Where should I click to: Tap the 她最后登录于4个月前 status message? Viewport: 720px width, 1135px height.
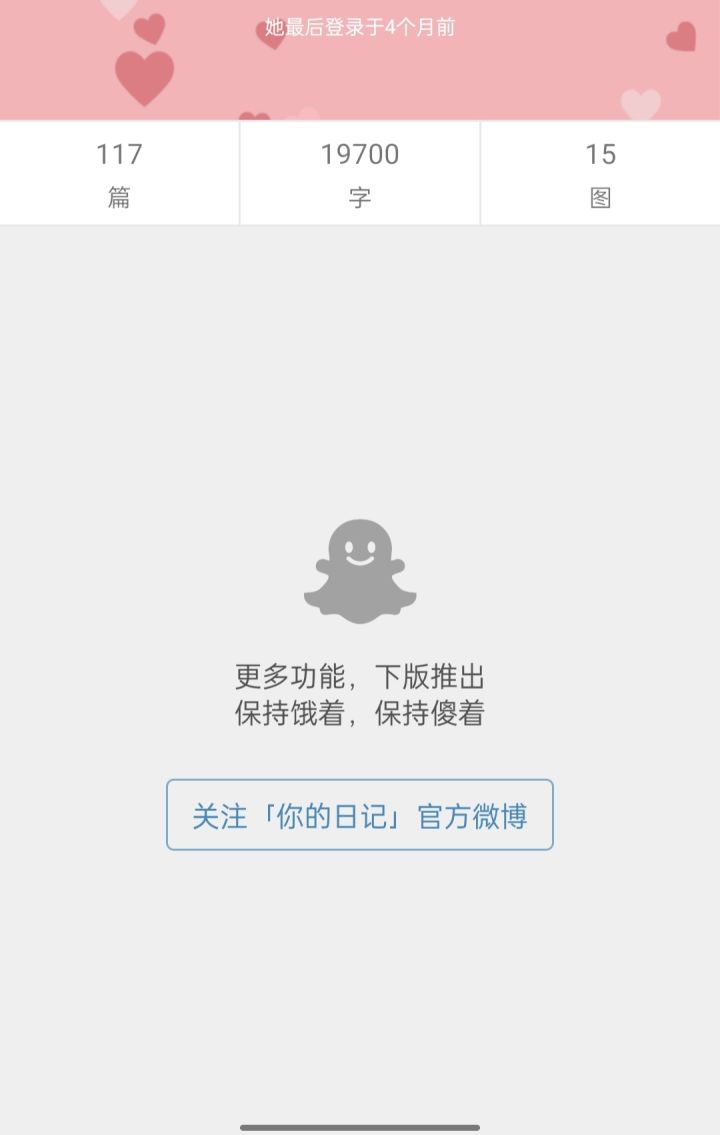pos(360,28)
